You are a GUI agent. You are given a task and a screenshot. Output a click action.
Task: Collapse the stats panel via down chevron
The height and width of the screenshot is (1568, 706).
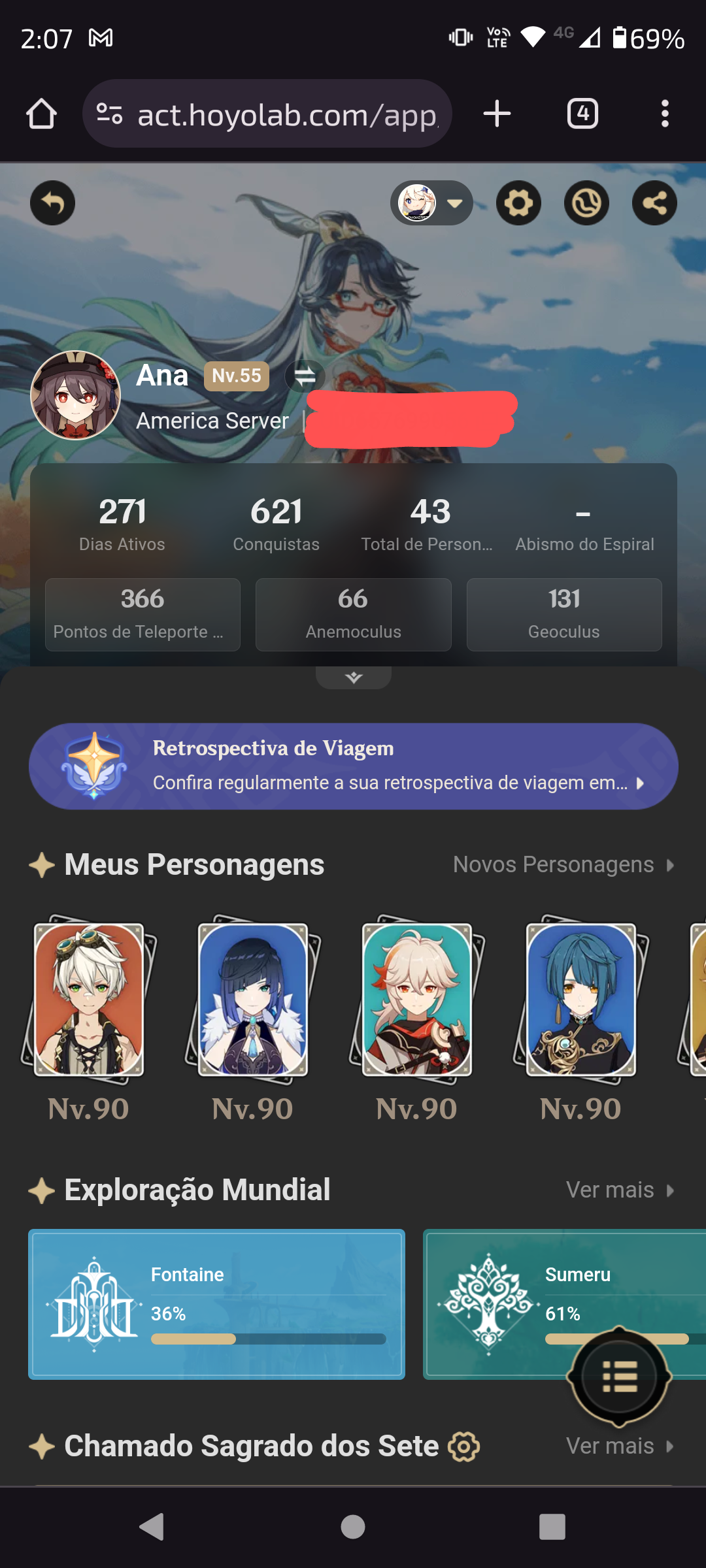353,677
